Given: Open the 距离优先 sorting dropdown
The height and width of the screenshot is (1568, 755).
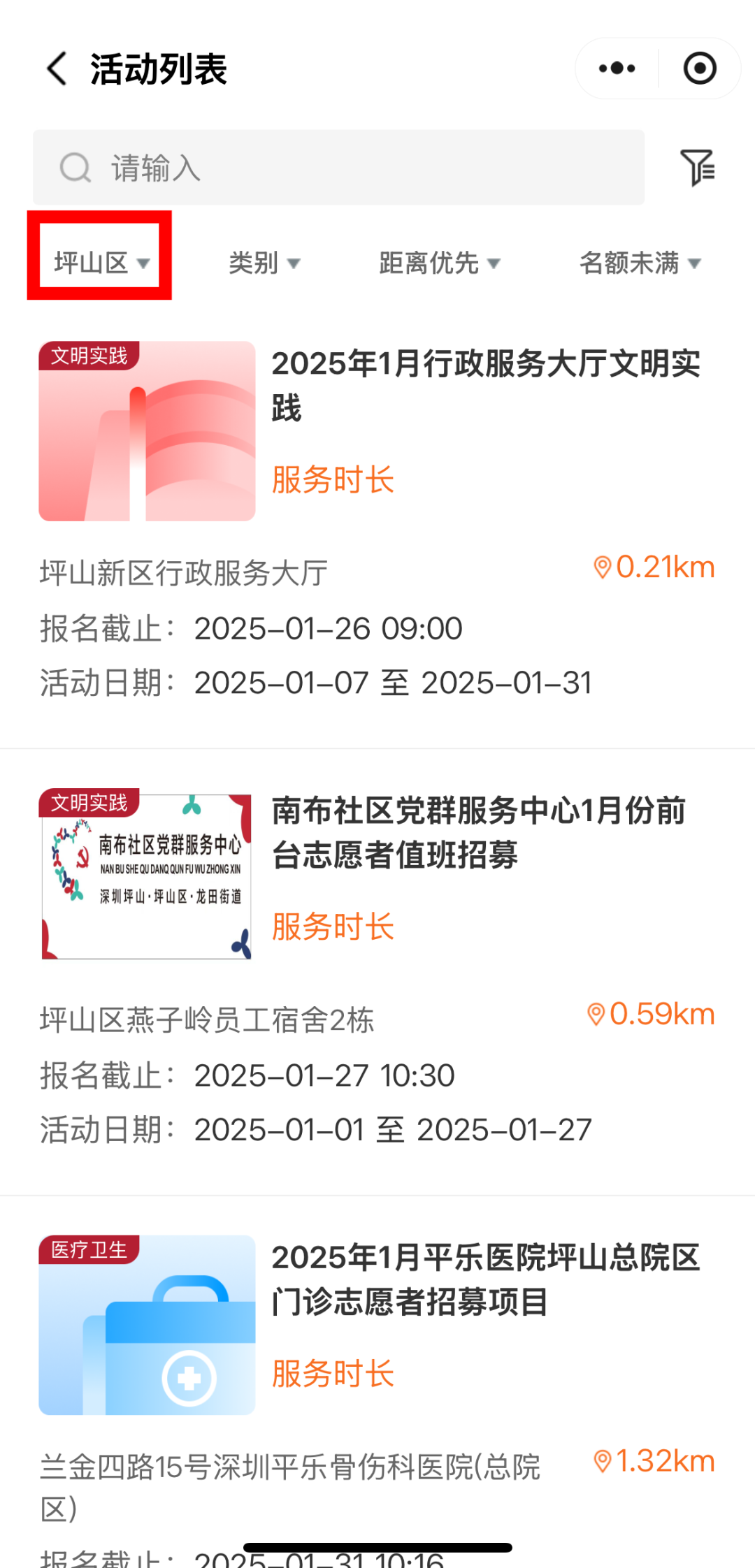Looking at the screenshot, I should (439, 263).
